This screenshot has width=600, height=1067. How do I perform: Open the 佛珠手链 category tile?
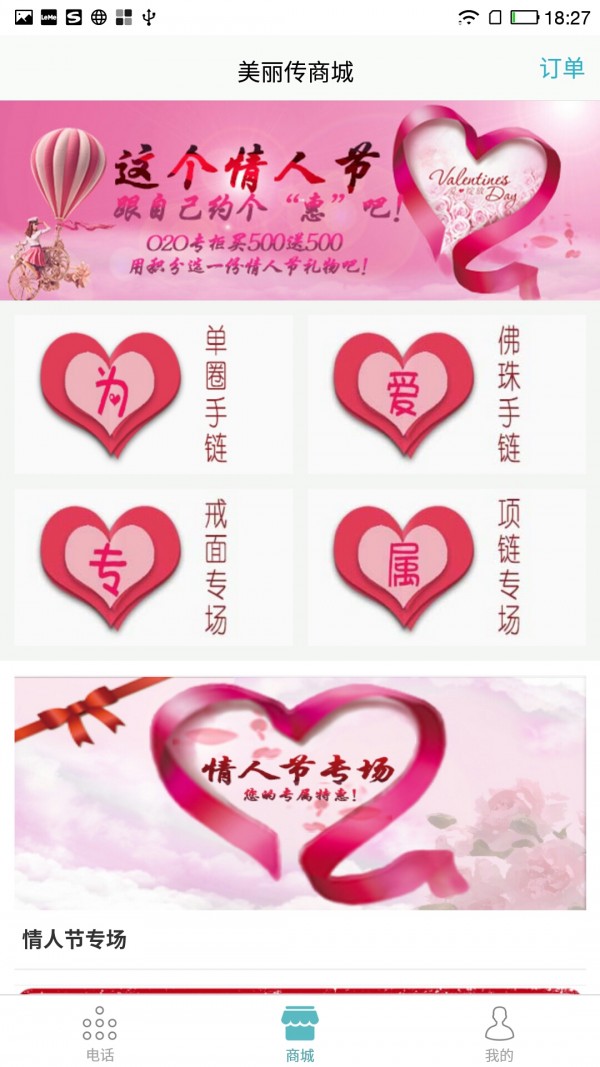[446, 394]
